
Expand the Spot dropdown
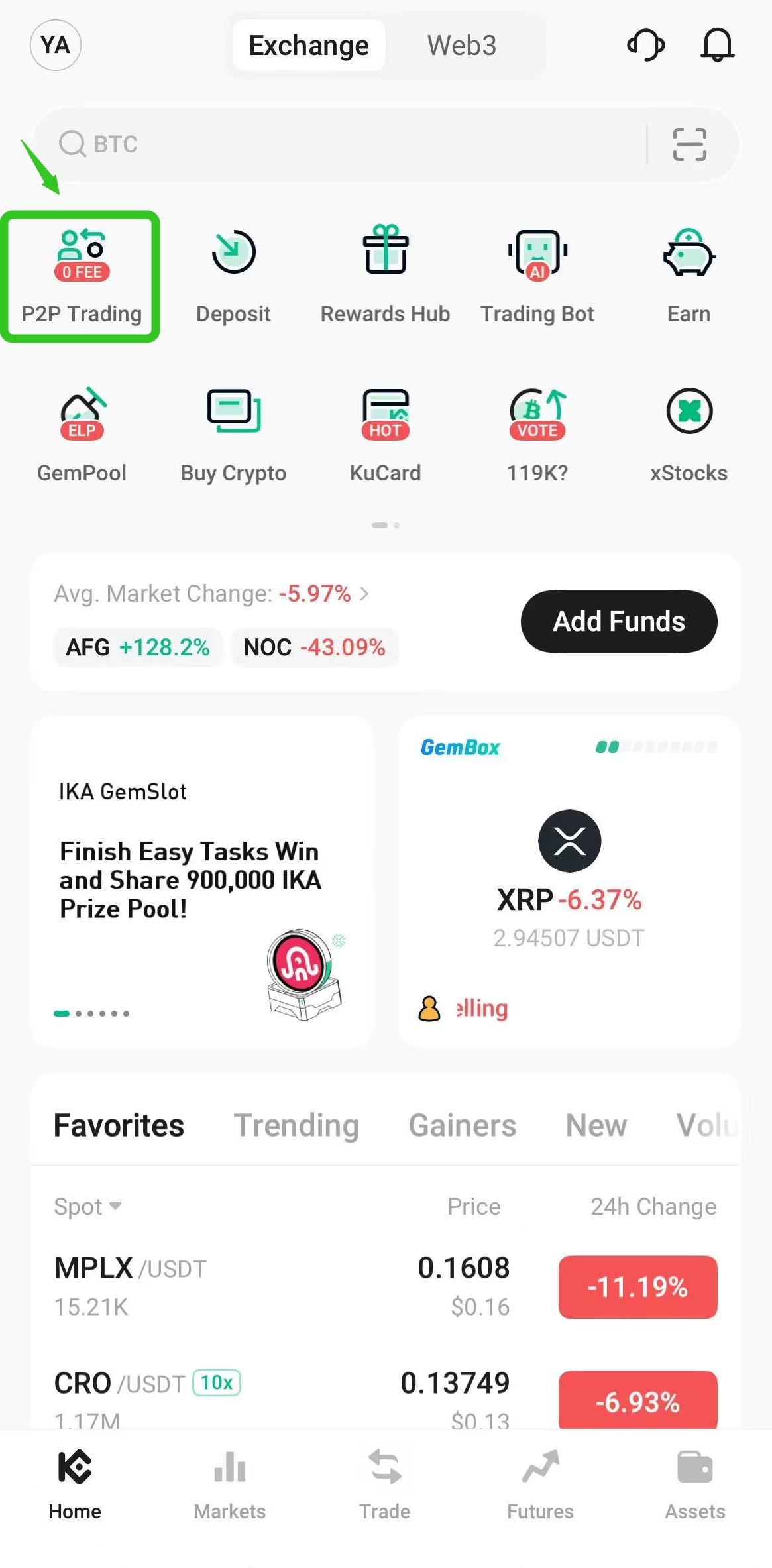[x=87, y=1206]
